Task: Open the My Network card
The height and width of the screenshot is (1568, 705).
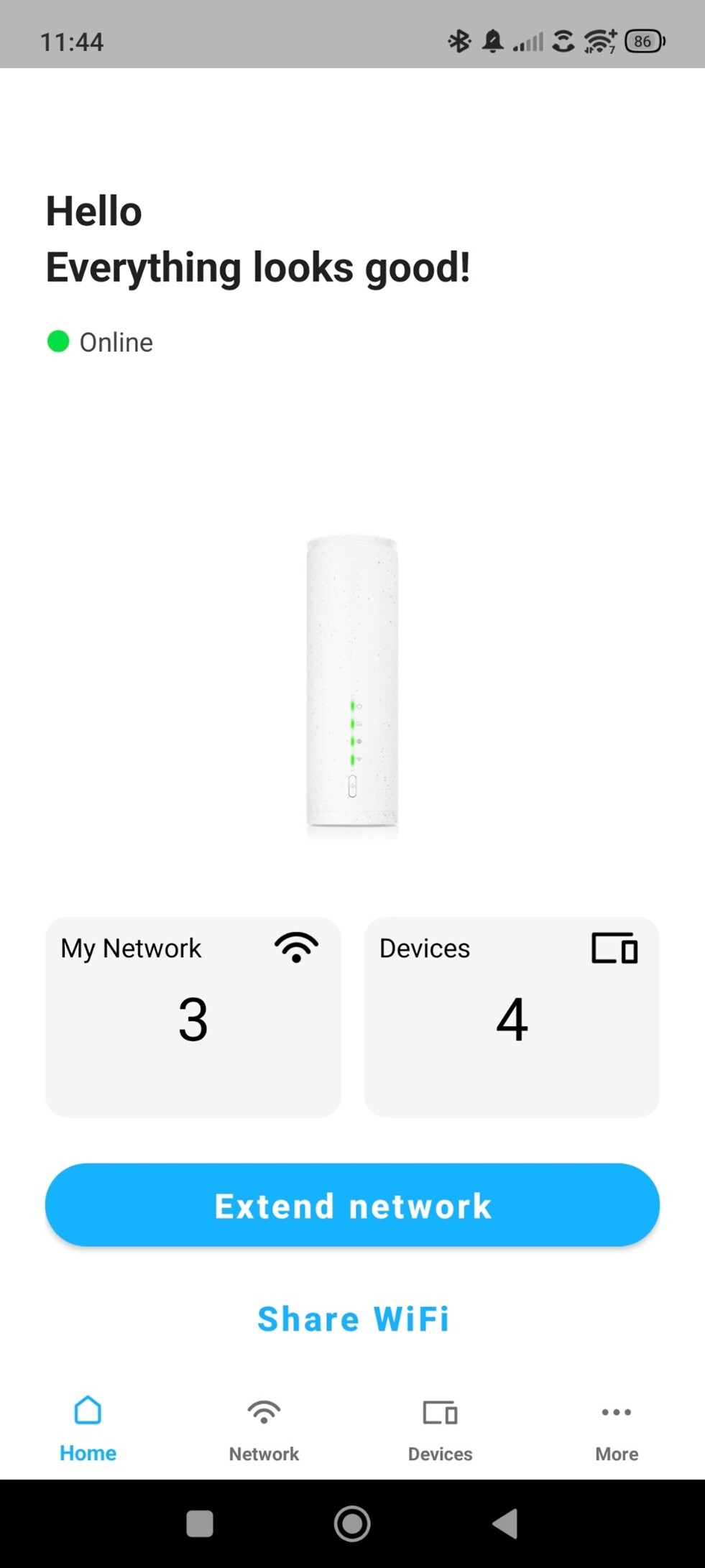Action: pos(193,1016)
